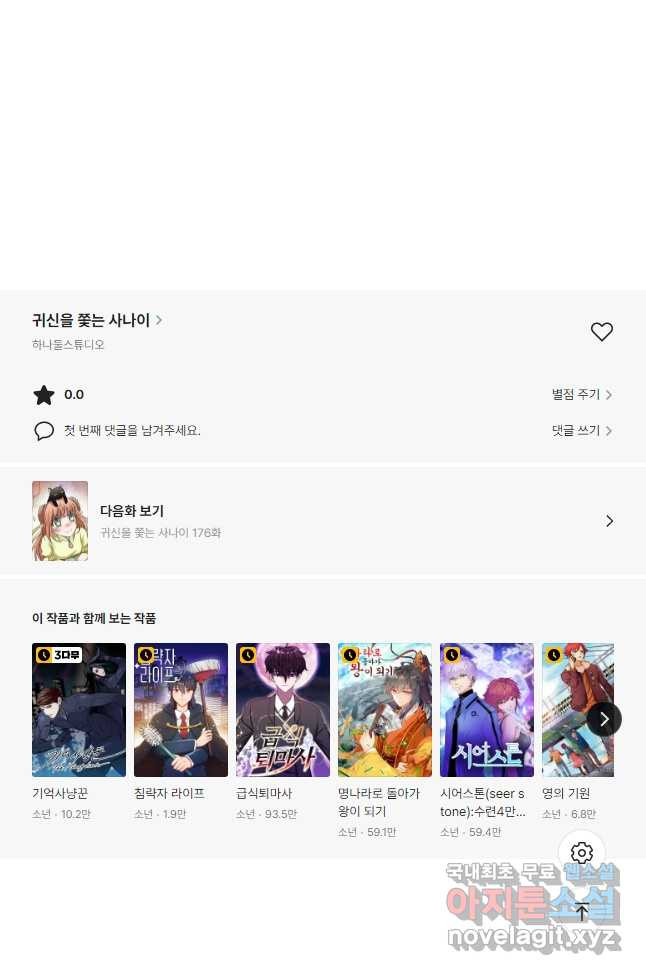
Task: Tap 별점 주기 to rate the episode
Action: point(581,395)
